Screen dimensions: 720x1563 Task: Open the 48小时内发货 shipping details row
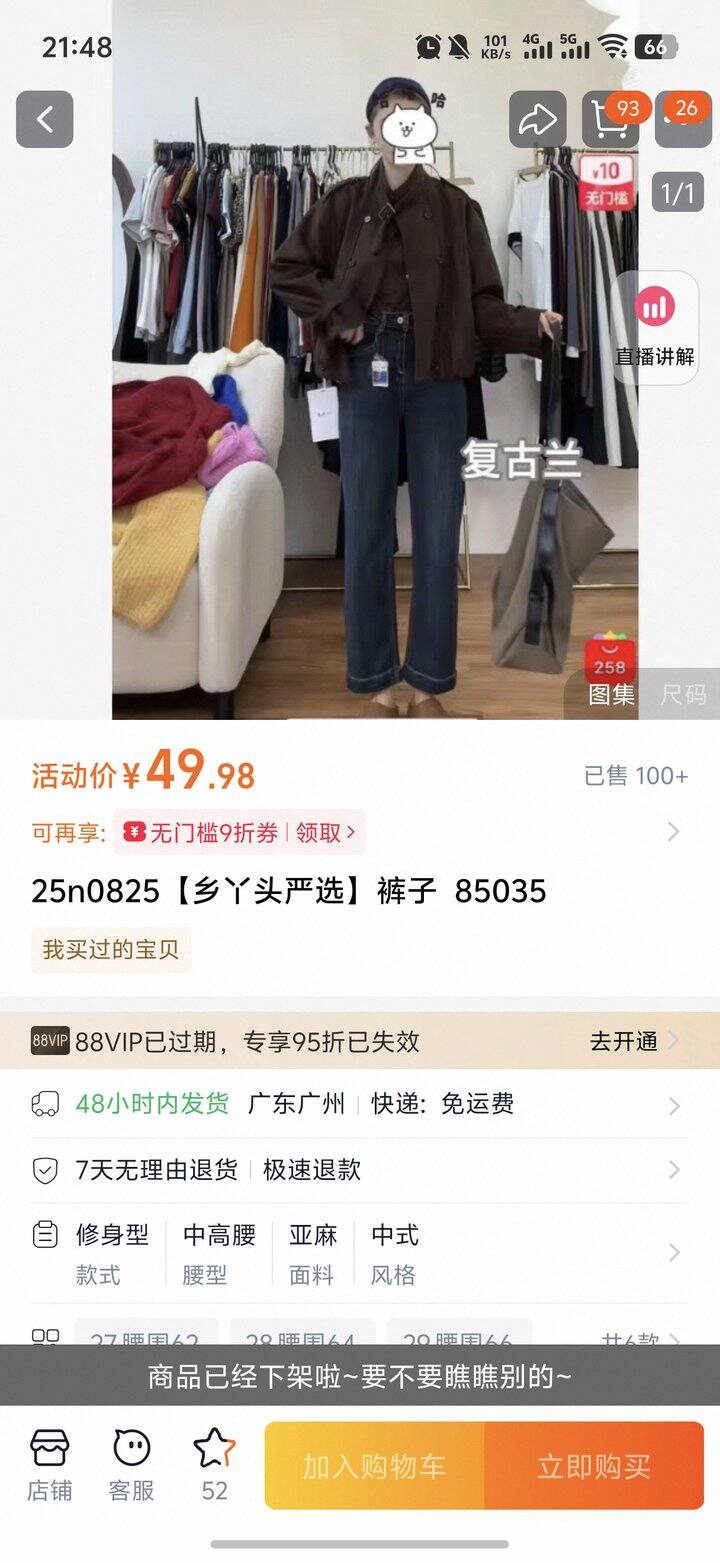(358, 1104)
